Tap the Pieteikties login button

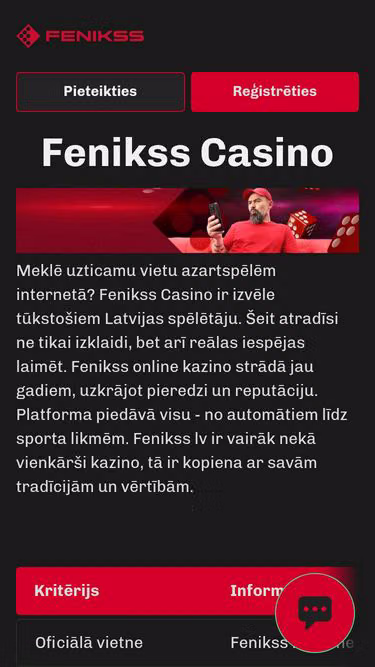(100, 92)
